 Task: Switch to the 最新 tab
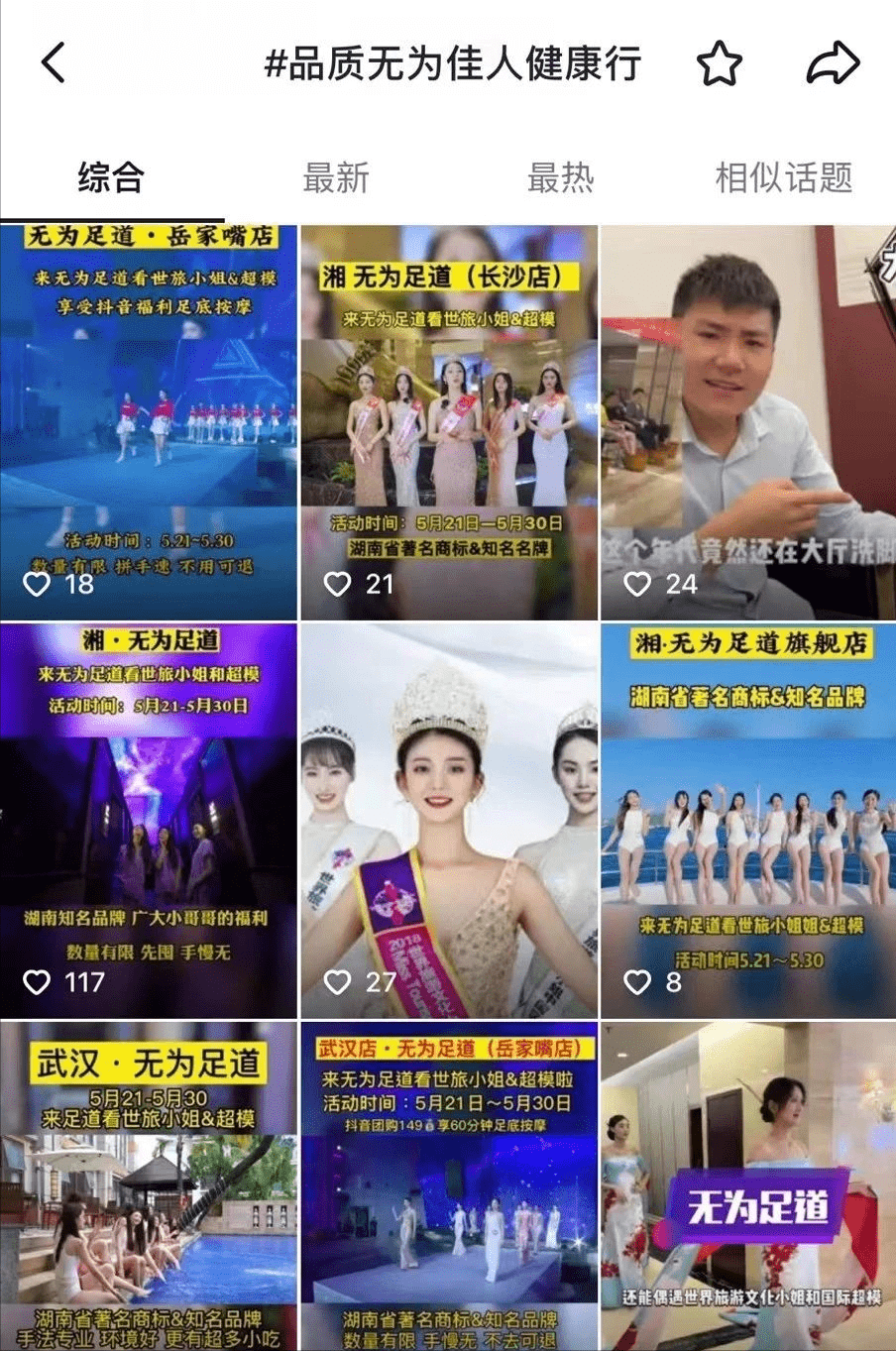tap(336, 178)
